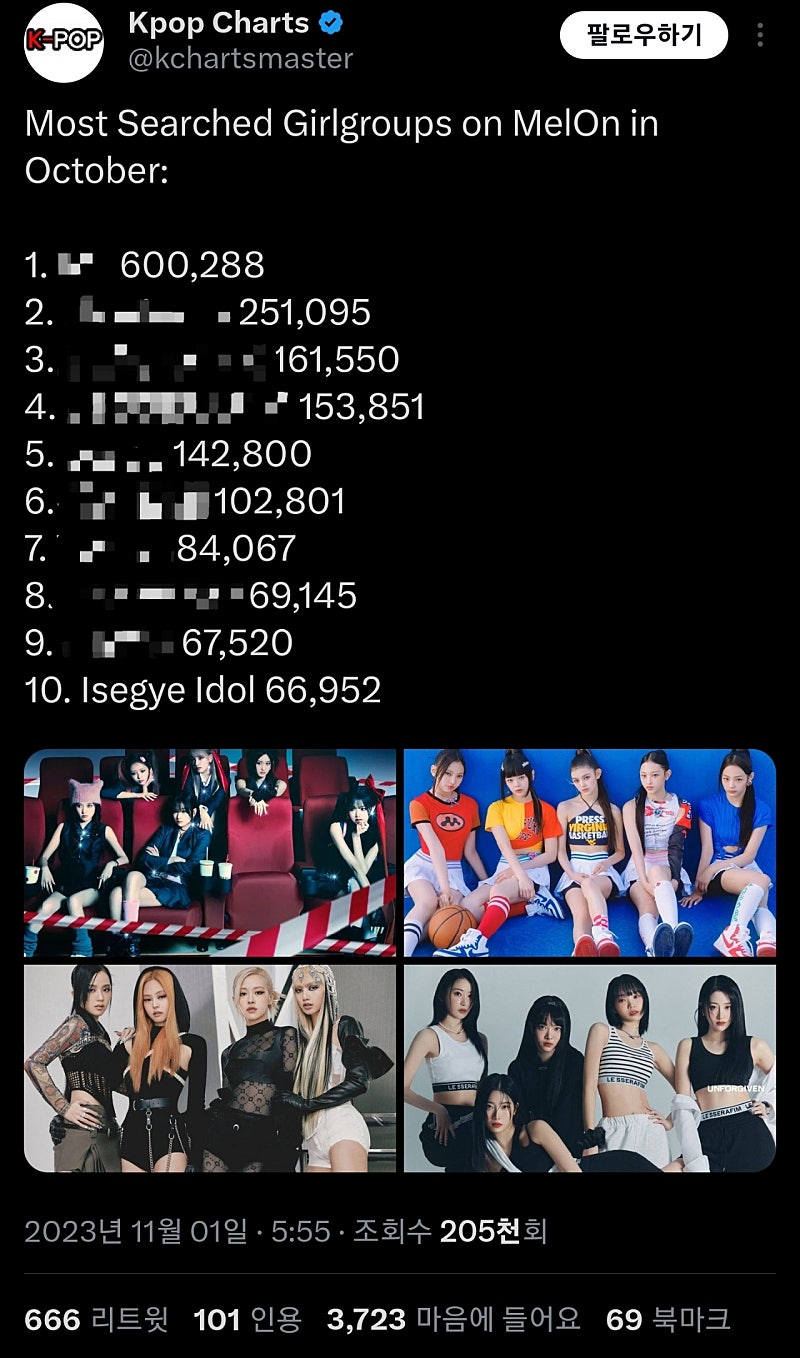View the 101 인용 quotes
Image resolution: width=800 pixels, height=1358 pixels.
[x=247, y=1319]
